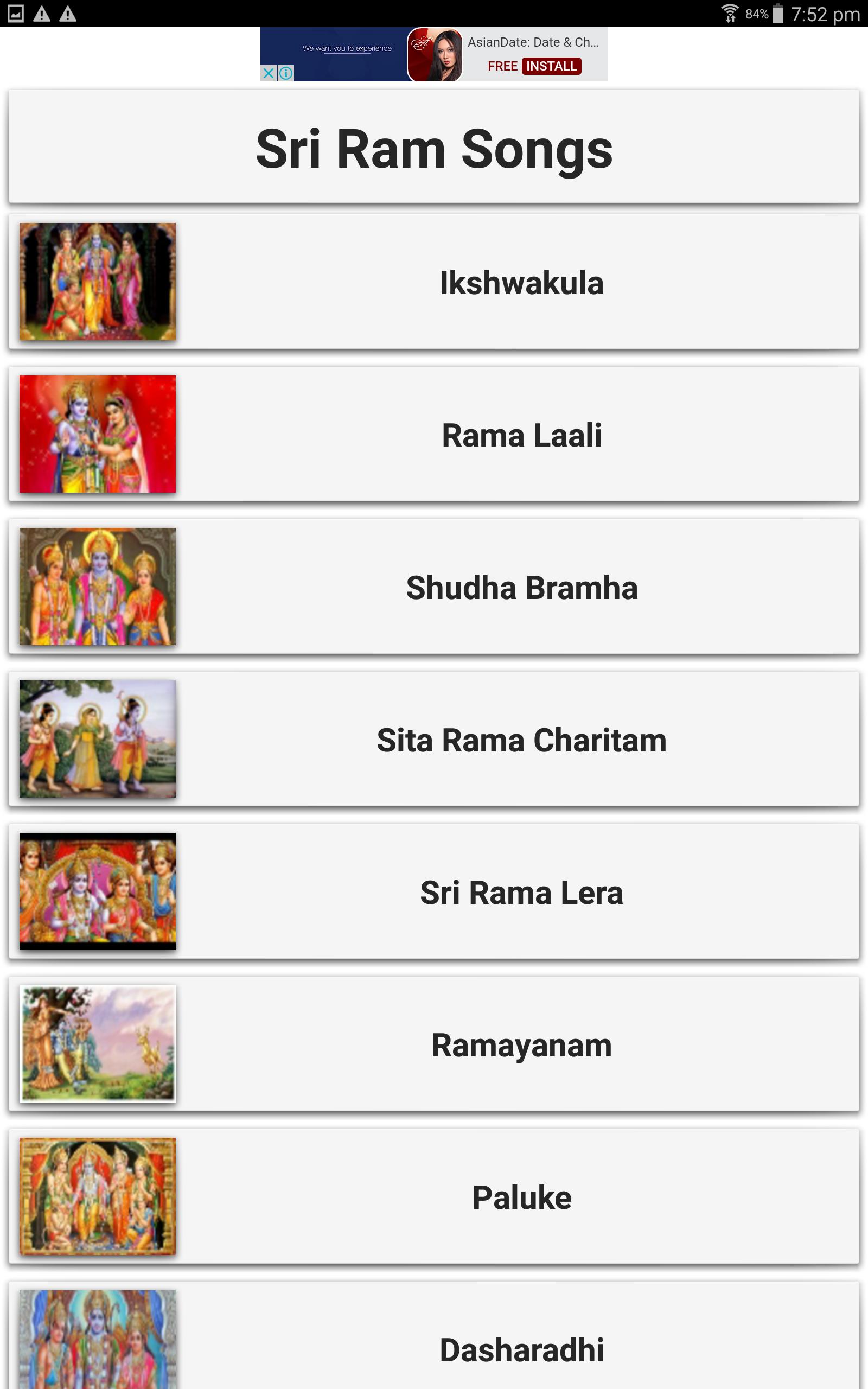Open the Ramayanam entry

pyautogui.click(x=521, y=1044)
